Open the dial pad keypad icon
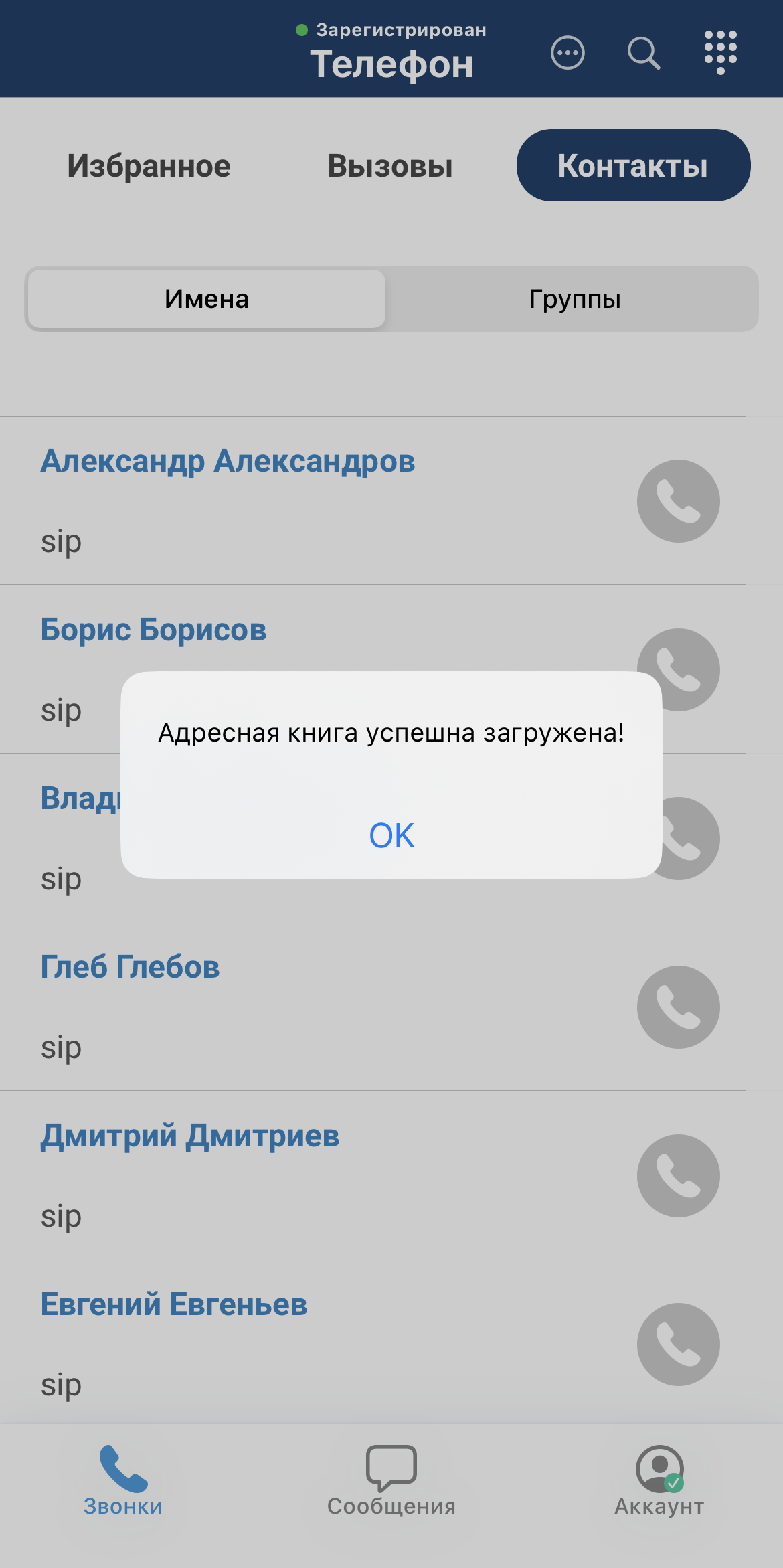Image resolution: width=783 pixels, height=1568 pixels. click(x=720, y=53)
